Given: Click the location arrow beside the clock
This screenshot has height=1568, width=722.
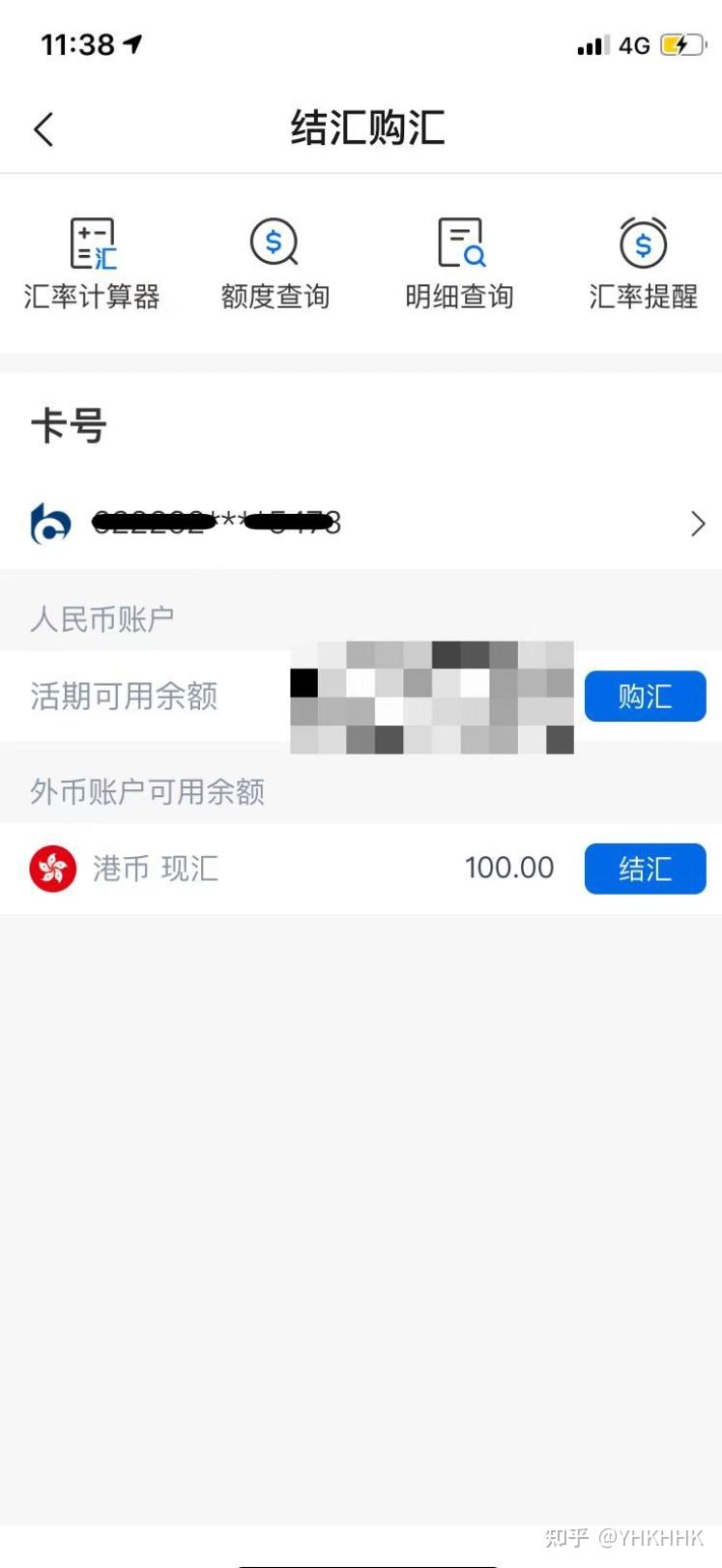Looking at the screenshot, I should pos(133,41).
